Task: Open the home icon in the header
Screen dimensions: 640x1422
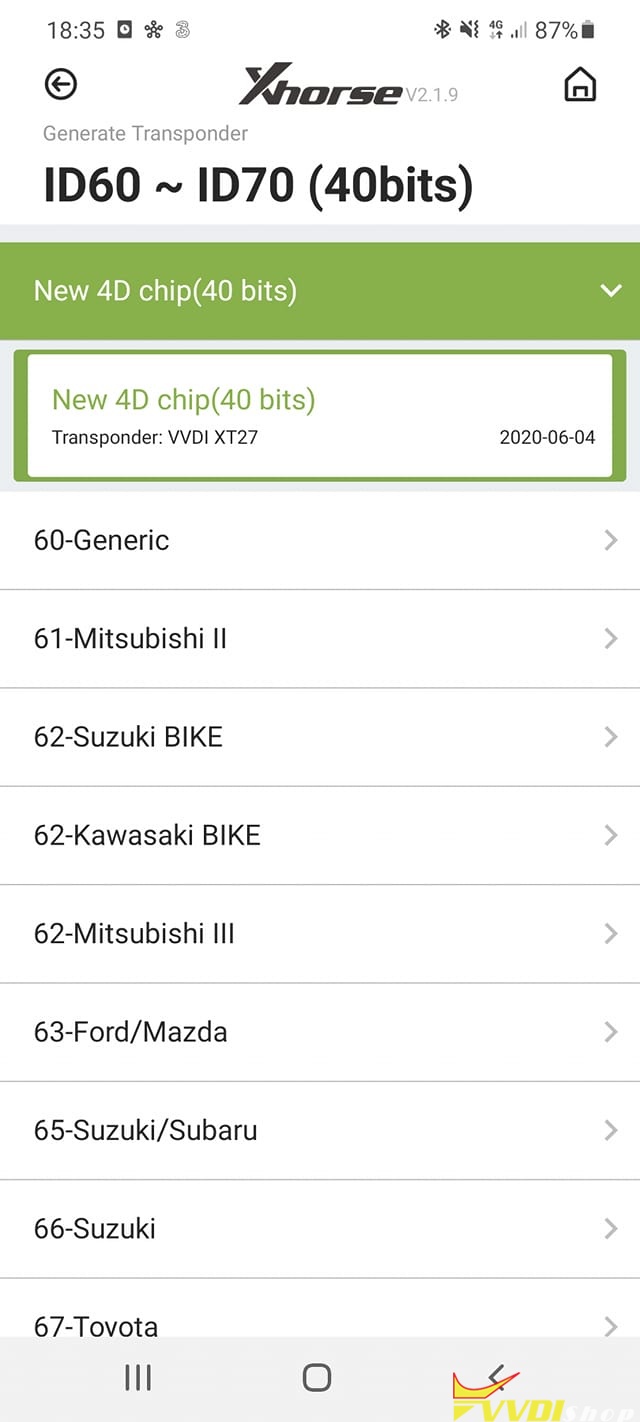Action: (580, 85)
